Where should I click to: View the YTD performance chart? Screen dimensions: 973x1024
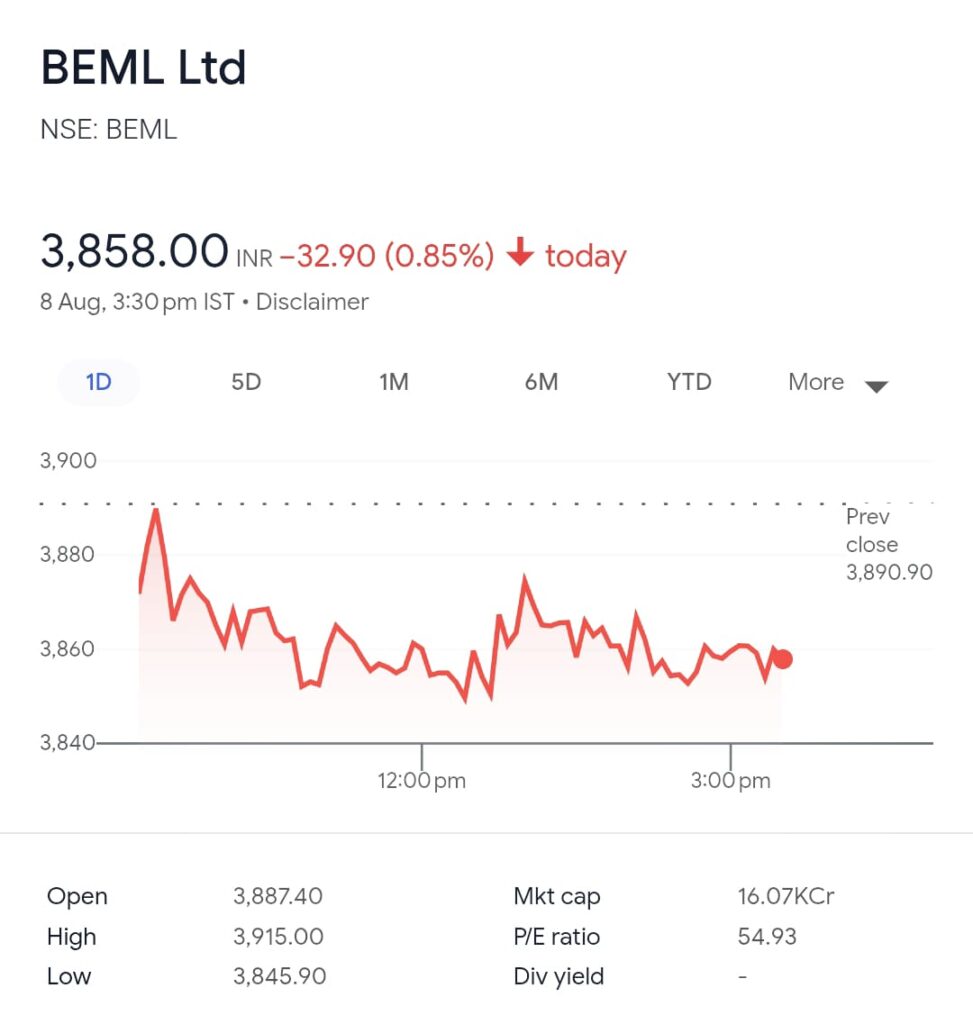[x=689, y=382]
